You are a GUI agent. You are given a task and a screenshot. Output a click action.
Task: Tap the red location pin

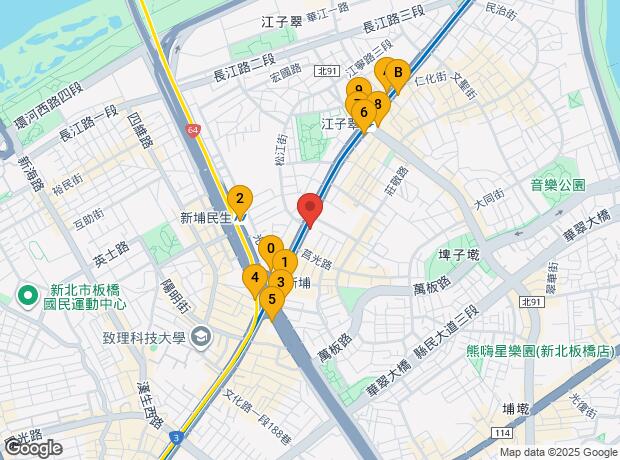coord(310,206)
